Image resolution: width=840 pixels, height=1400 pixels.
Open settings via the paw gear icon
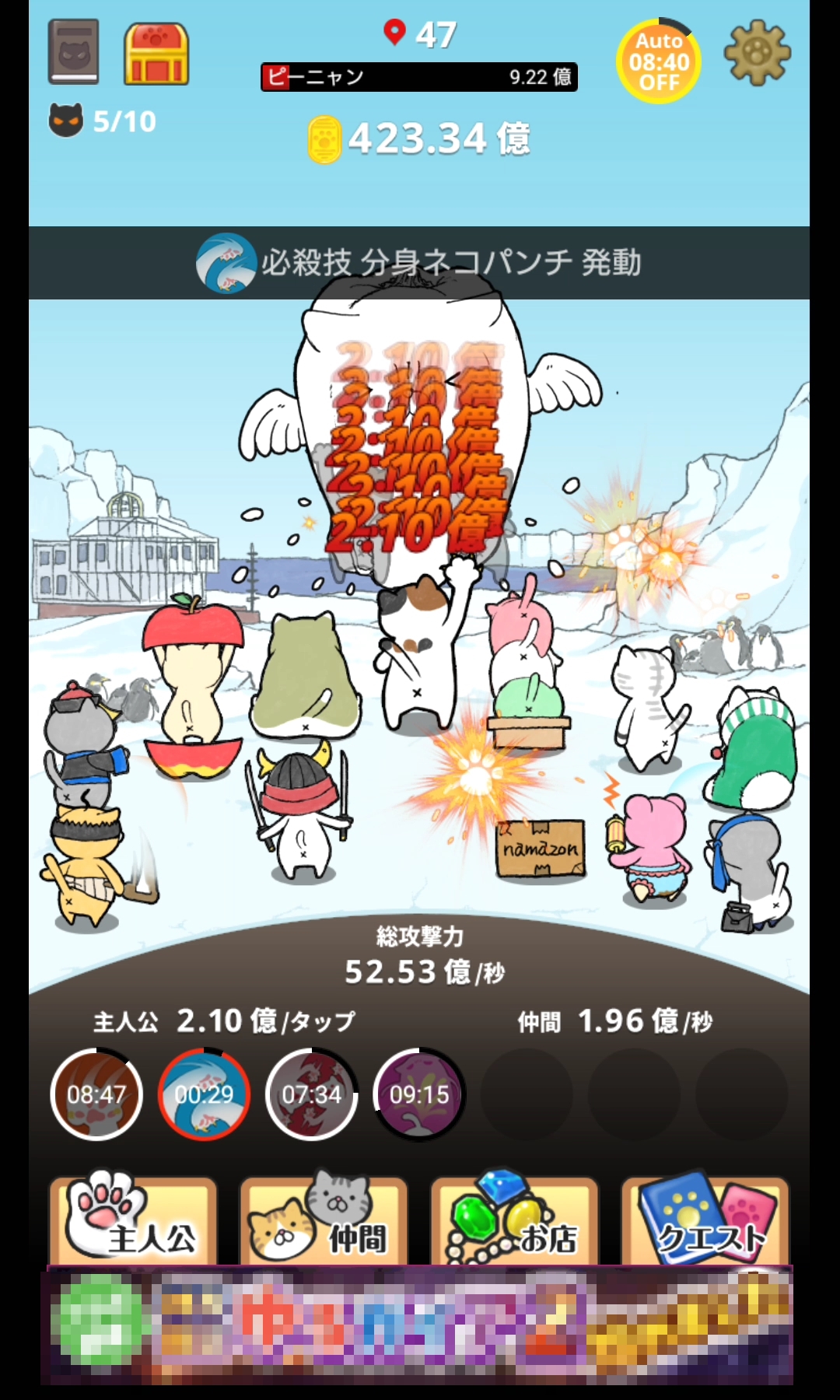pyautogui.click(x=757, y=53)
